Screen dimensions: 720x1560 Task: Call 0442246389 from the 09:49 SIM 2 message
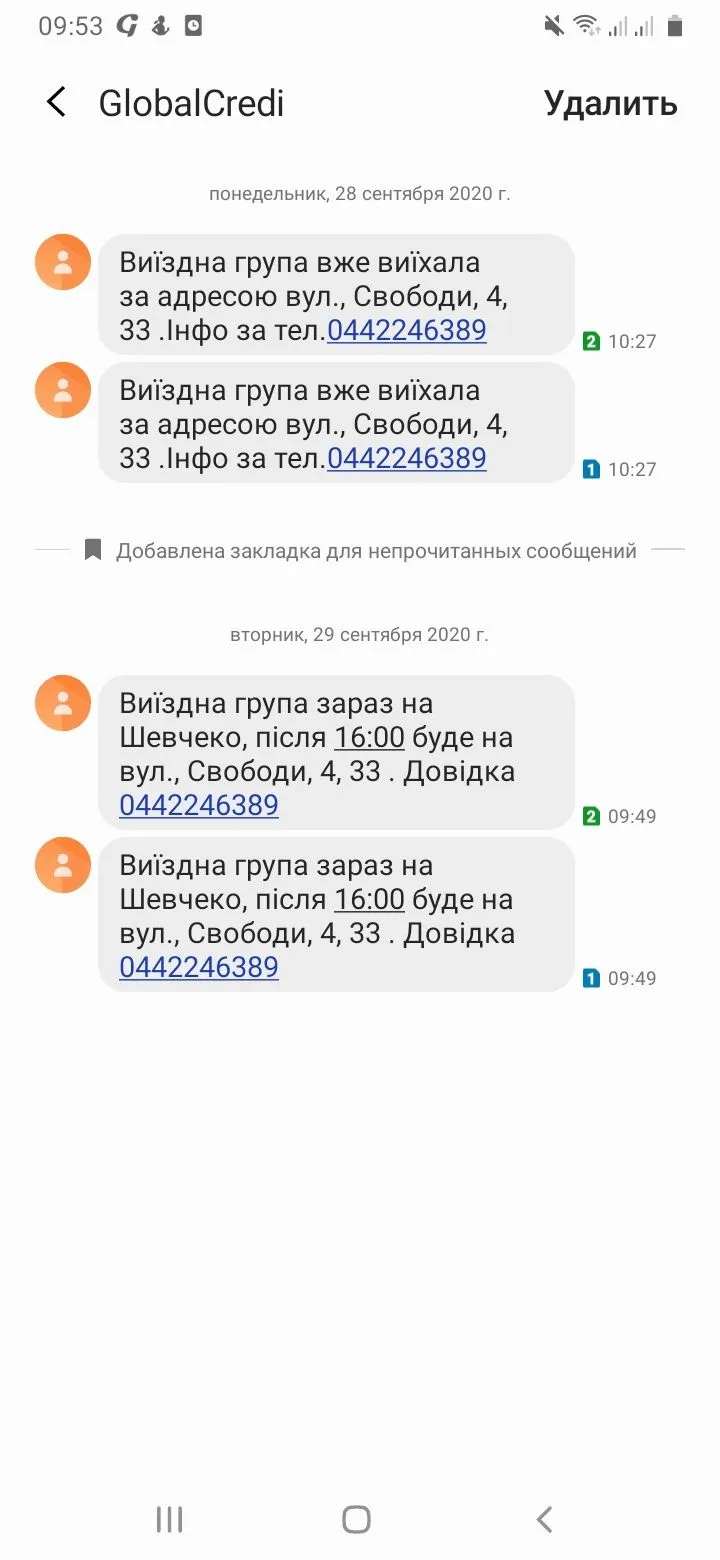pyautogui.click(x=198, y=805)
